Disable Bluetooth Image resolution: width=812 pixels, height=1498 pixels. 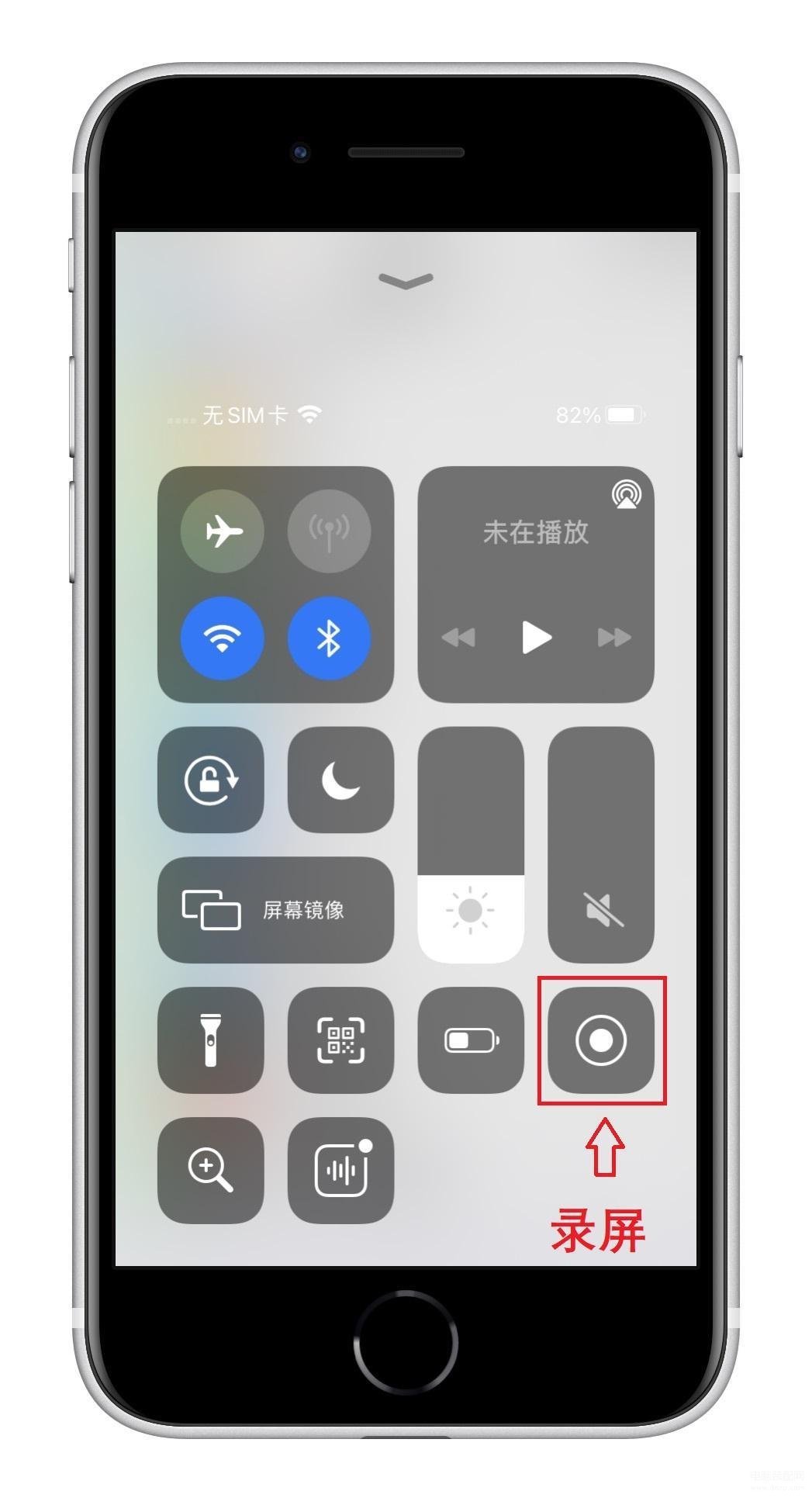tap(329, 638)
